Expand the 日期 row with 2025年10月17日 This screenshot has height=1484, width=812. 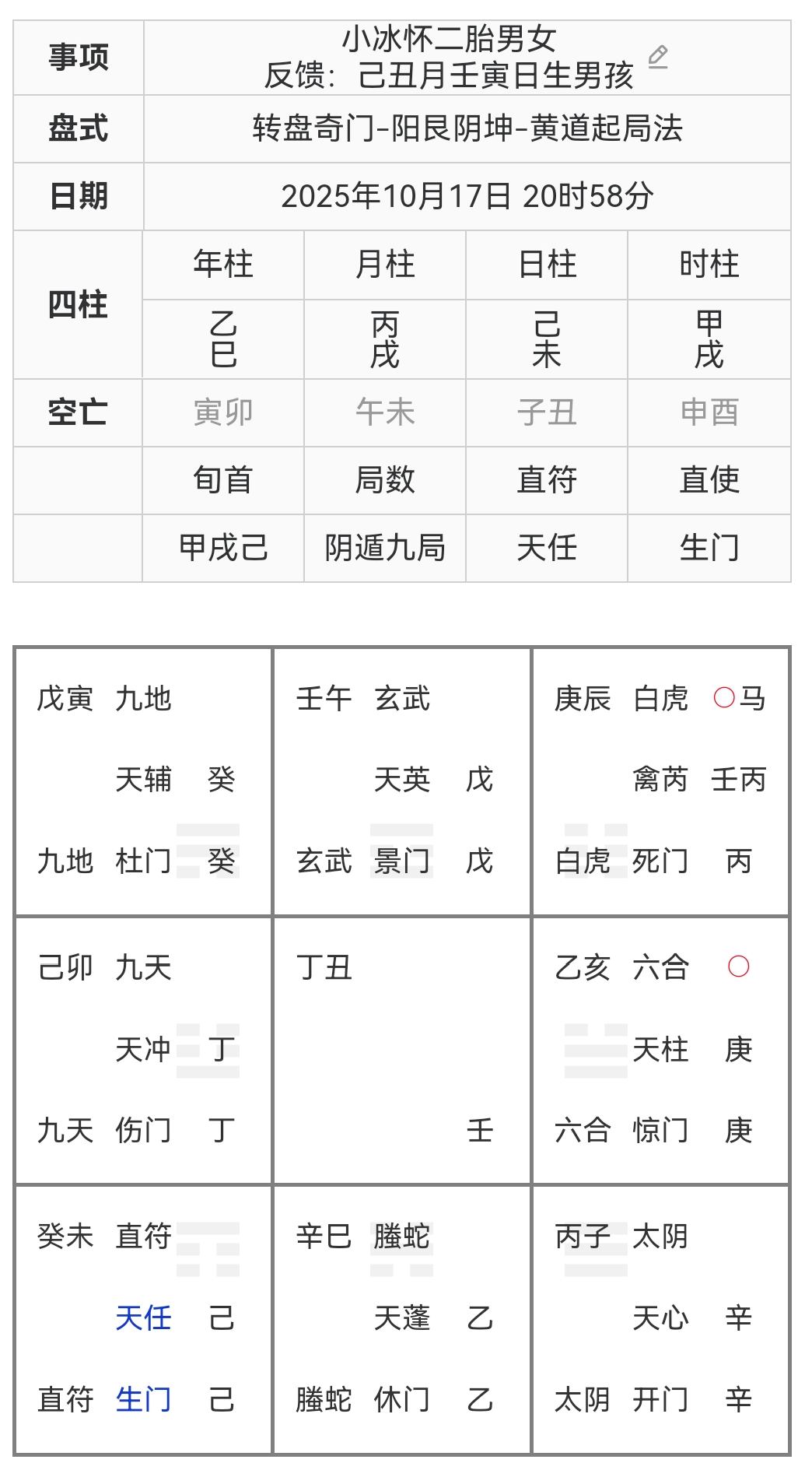467,196
